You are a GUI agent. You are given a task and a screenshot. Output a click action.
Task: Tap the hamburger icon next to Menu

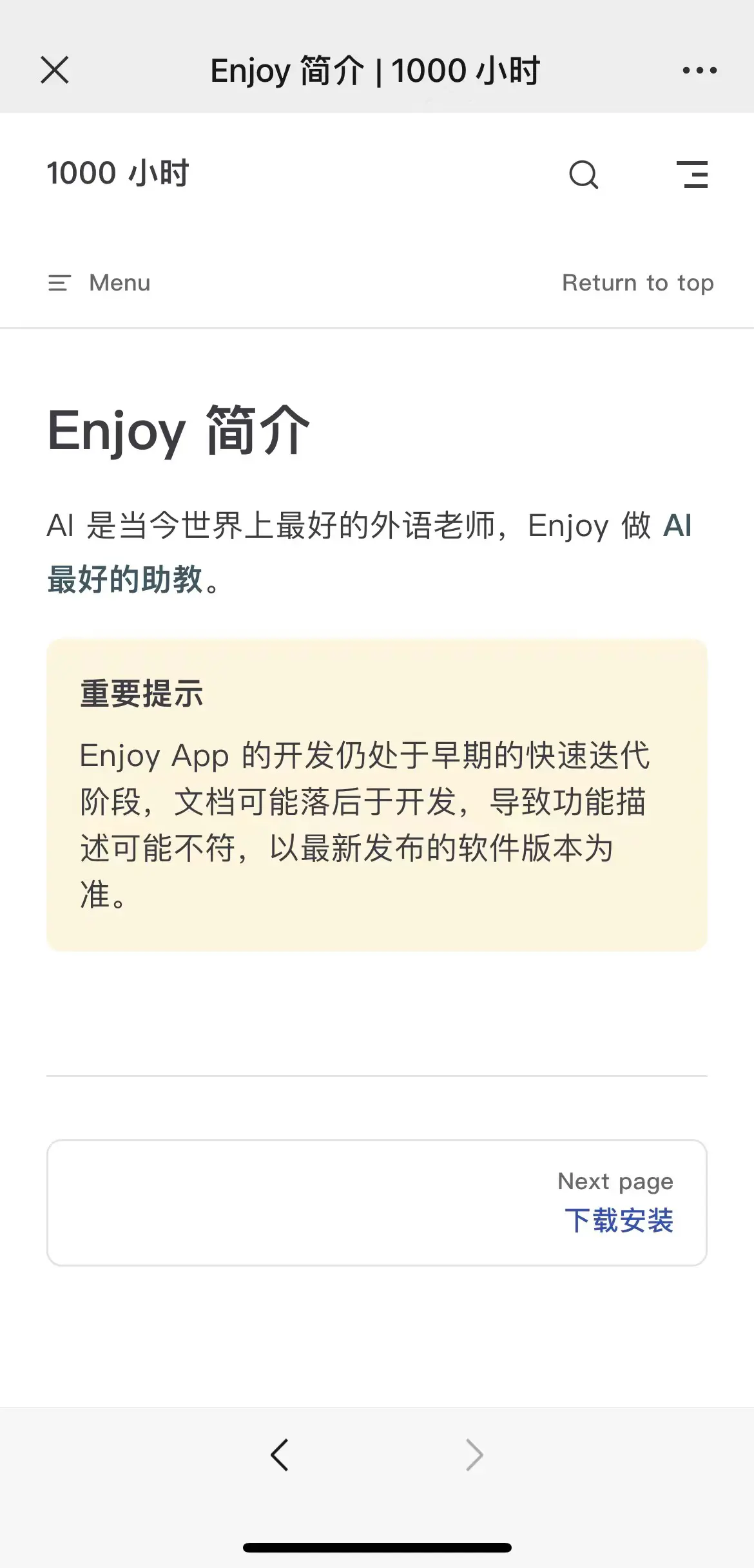tap(59, 283)
